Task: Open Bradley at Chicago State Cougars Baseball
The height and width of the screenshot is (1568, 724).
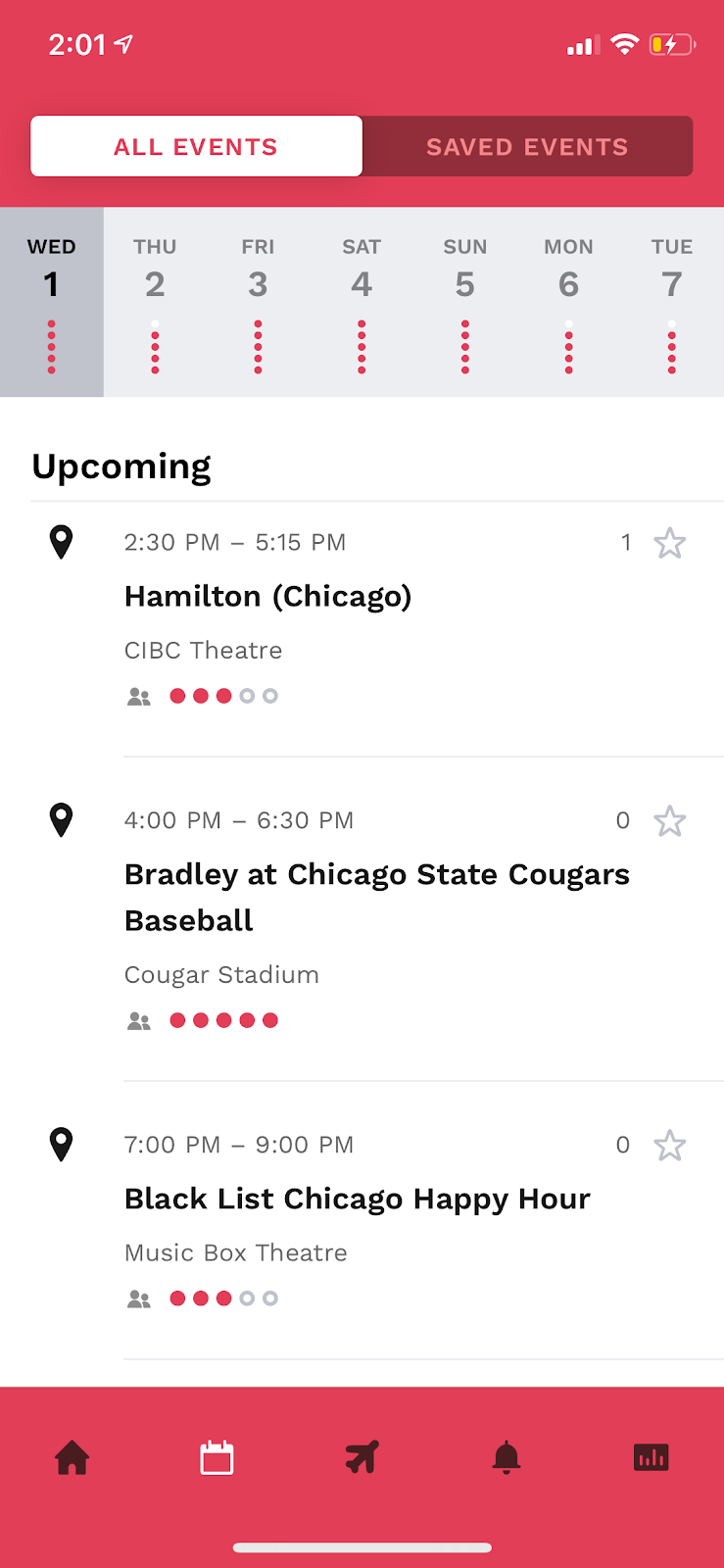Action: click(376, 897)
